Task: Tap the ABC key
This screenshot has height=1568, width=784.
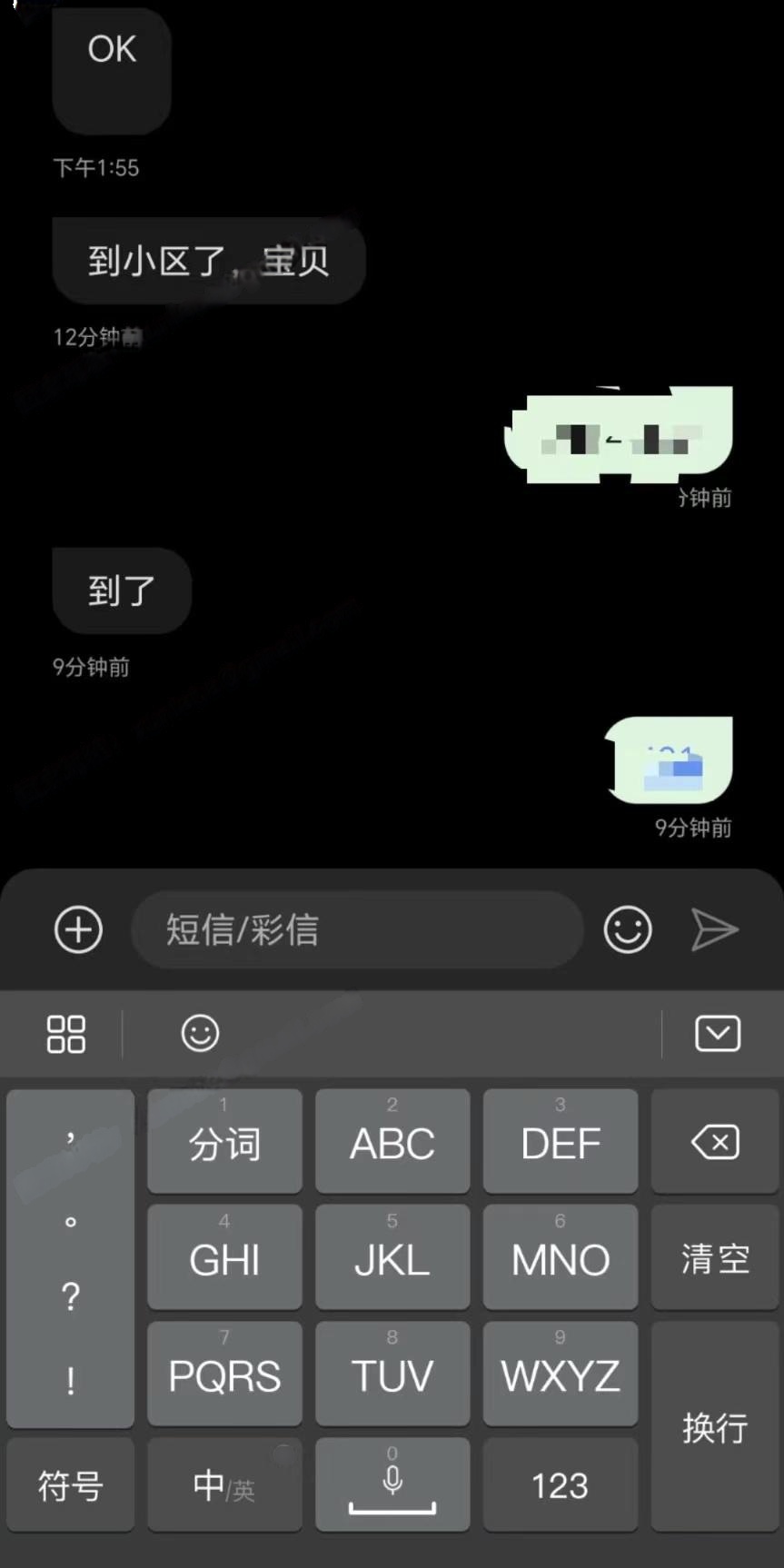Action: pos(392,1142)
